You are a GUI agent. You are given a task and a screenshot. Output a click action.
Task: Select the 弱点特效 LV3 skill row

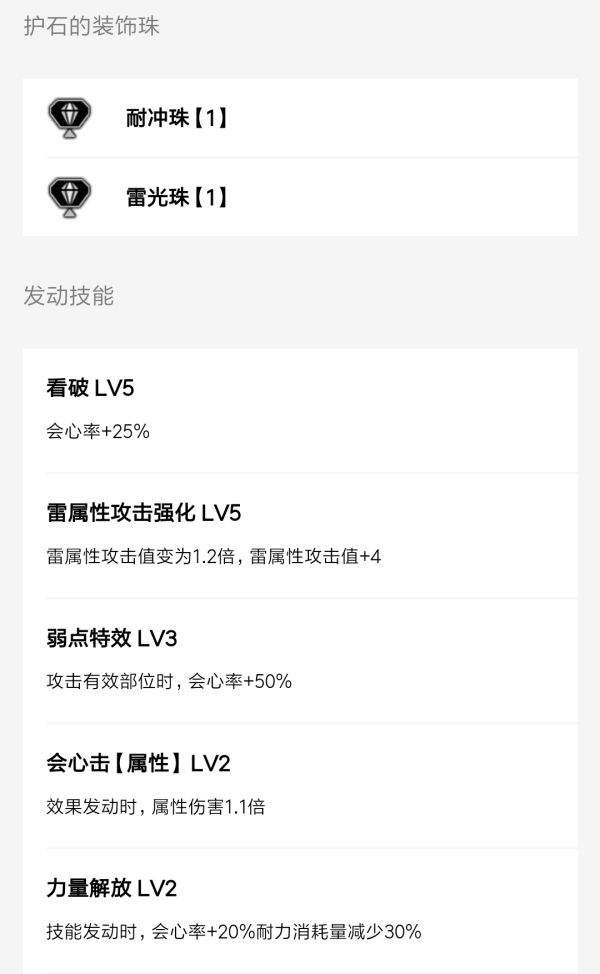[300, 659]
